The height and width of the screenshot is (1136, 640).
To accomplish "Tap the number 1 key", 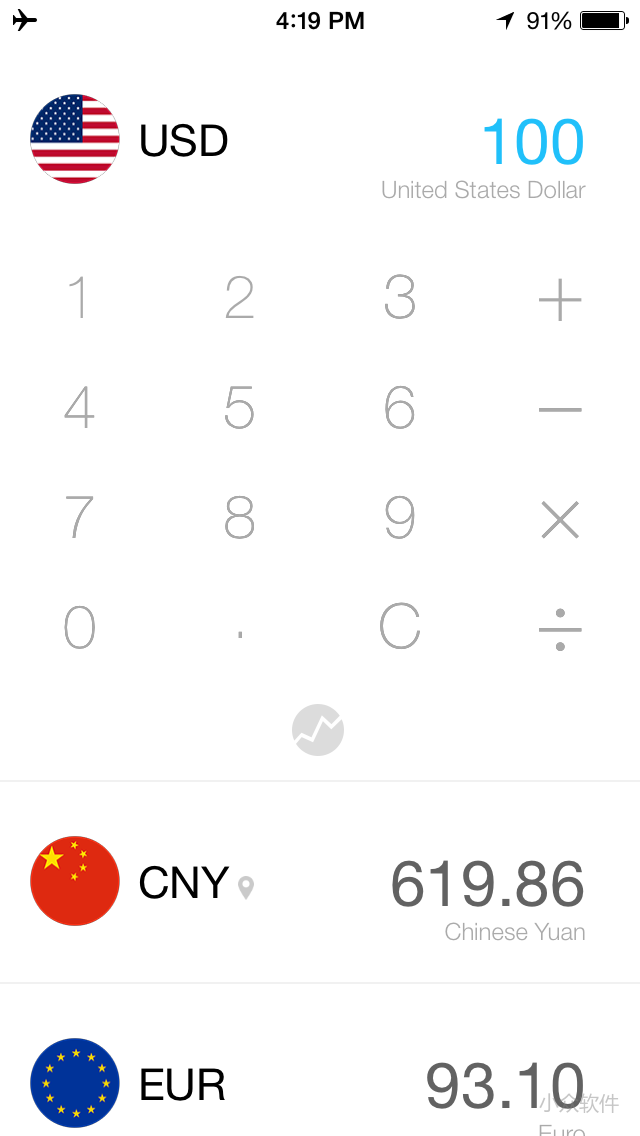I will (x=79, y=298).
